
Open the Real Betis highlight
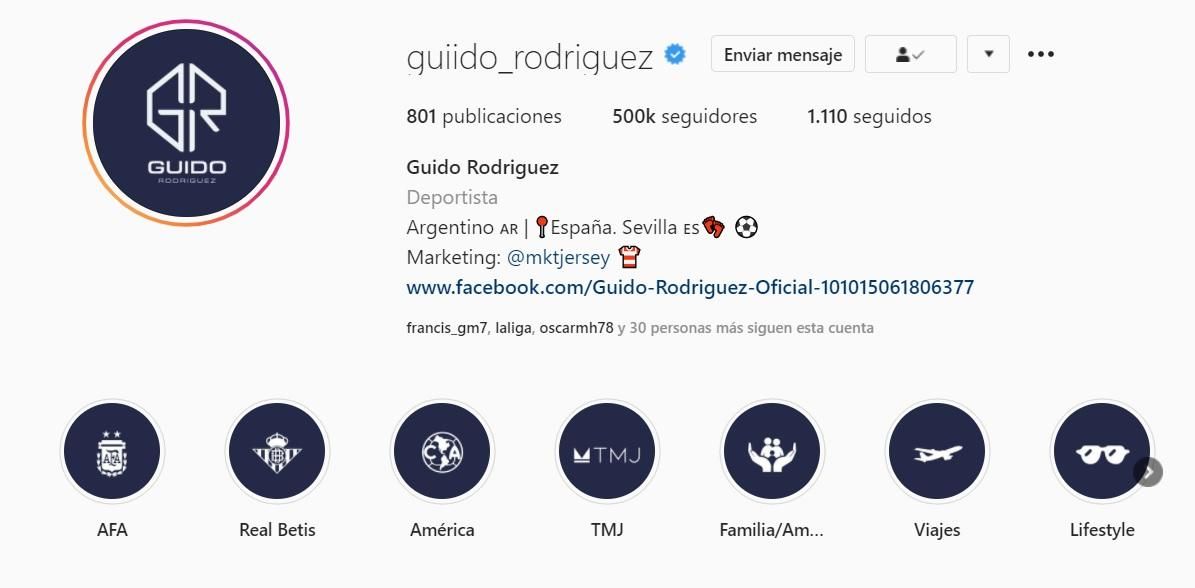click(x=277, y=453)
